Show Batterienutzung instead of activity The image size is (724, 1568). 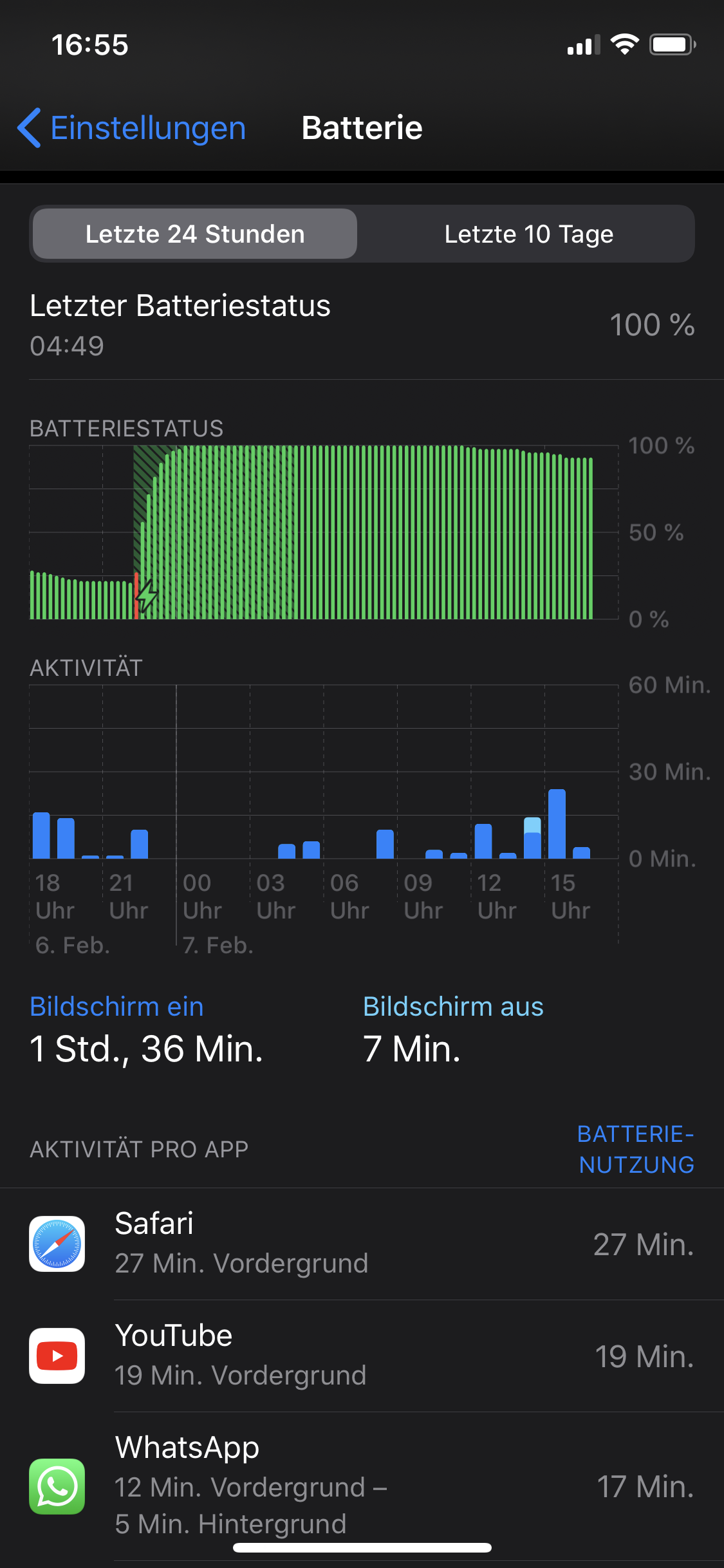point(635,1149)
